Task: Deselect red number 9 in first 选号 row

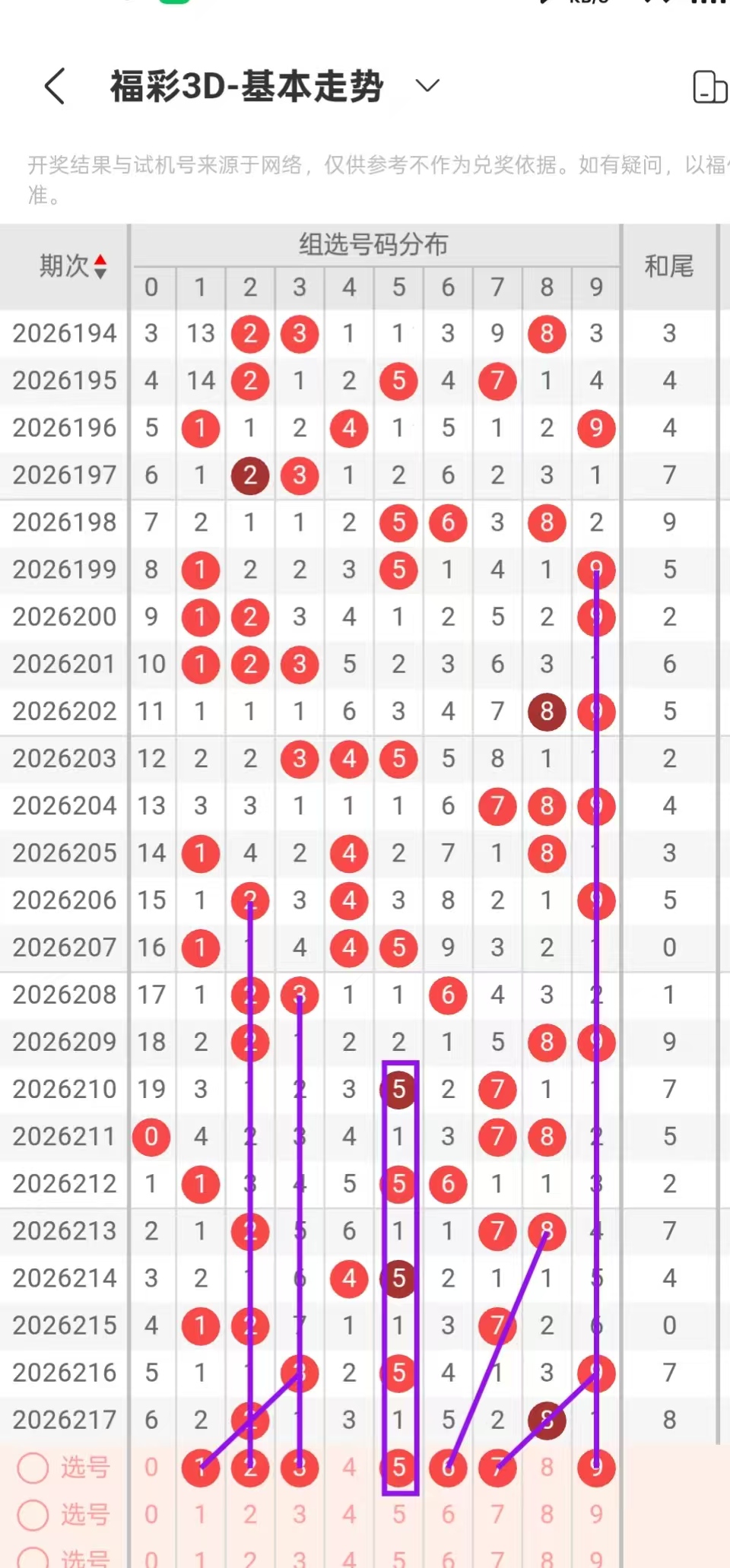Action: (596, 1468)
